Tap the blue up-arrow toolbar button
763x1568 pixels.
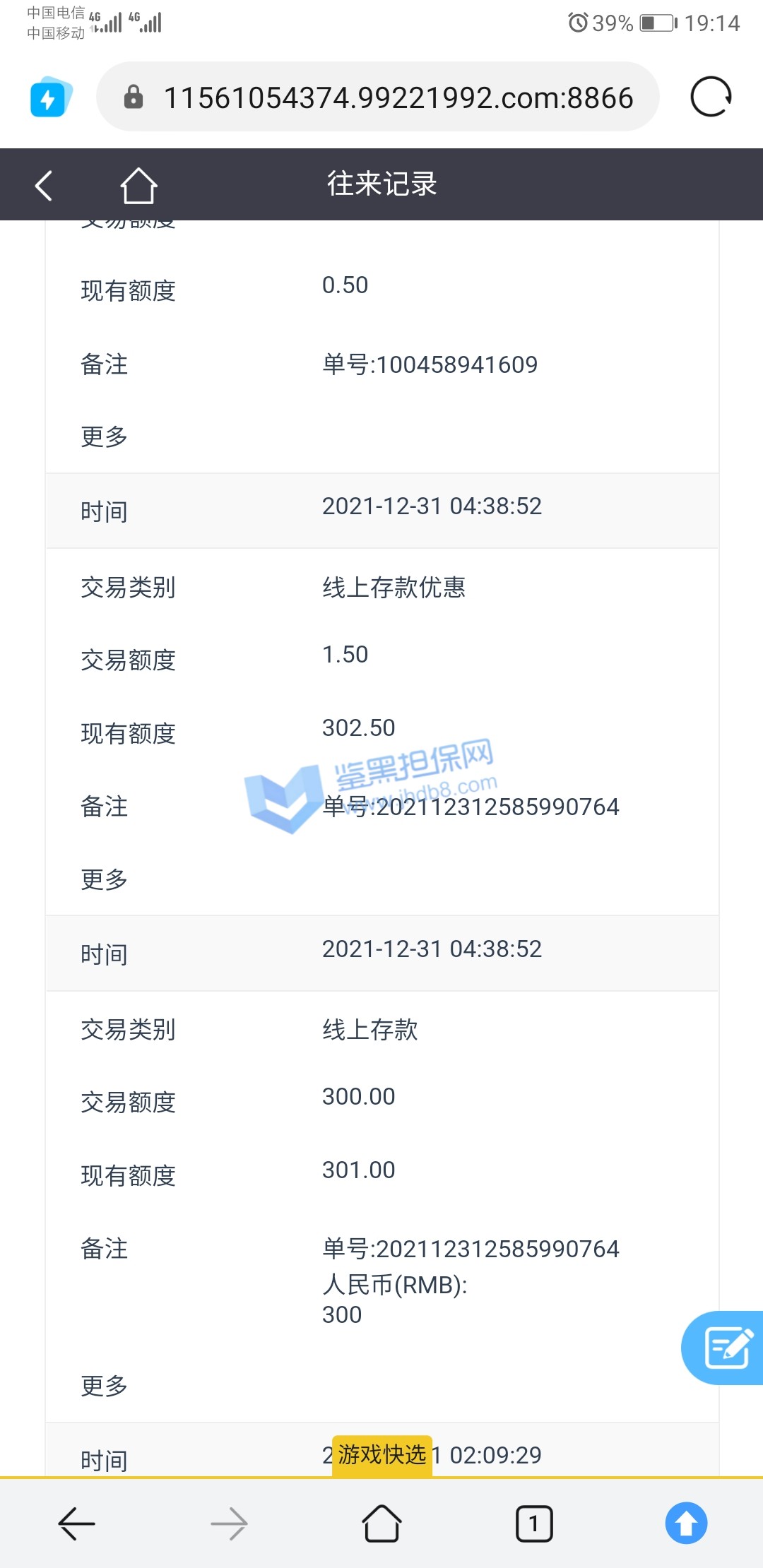(686, 1524)
